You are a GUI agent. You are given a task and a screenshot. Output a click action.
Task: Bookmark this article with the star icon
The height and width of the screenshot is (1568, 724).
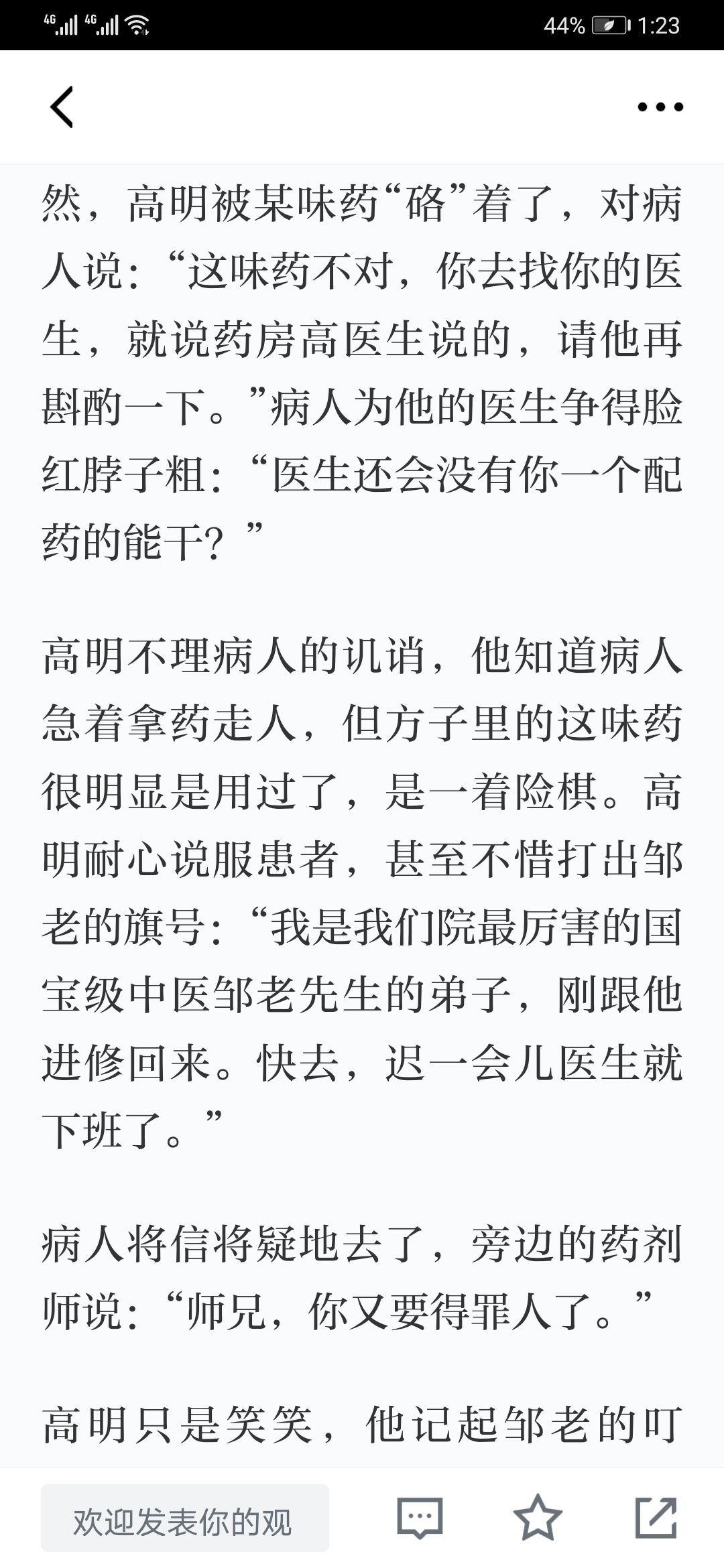pyautogui.click(x=538, y=1518)
